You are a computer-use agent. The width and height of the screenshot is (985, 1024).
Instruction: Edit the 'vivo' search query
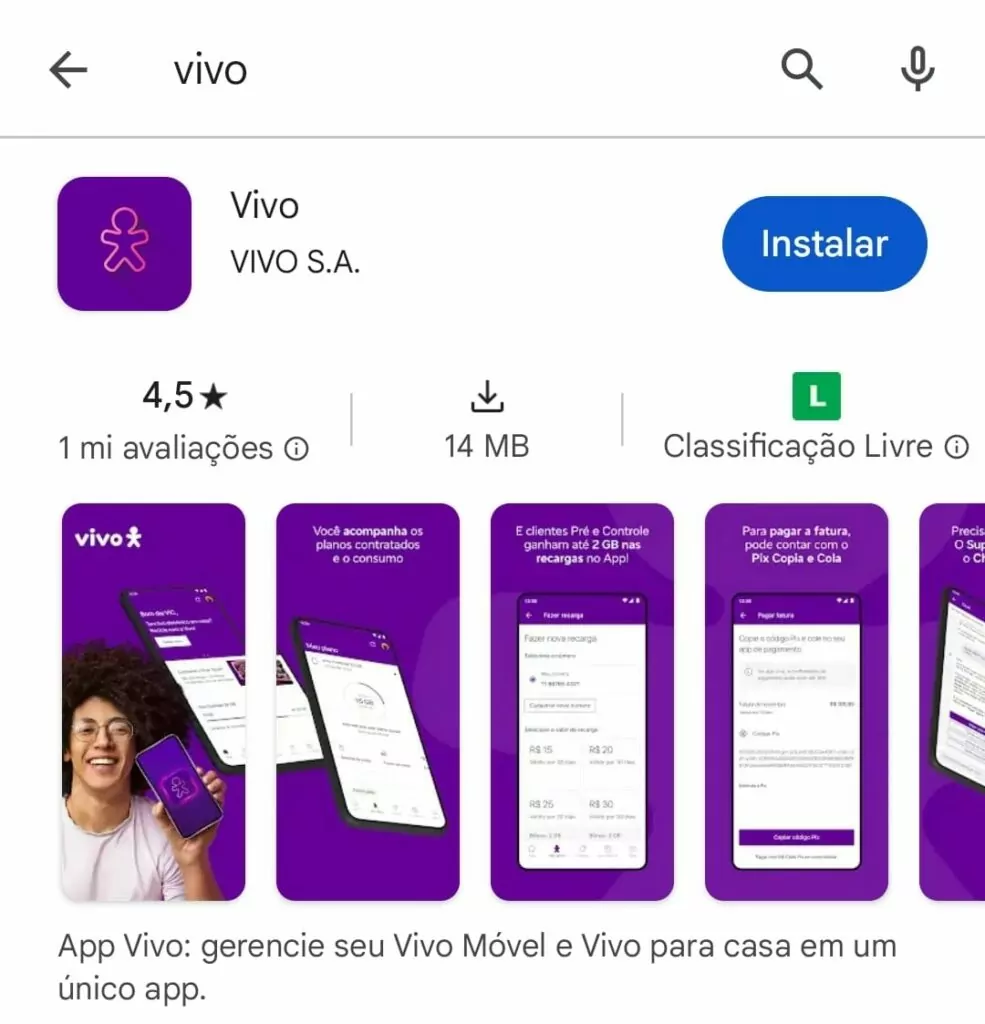[x=210, y=70]
